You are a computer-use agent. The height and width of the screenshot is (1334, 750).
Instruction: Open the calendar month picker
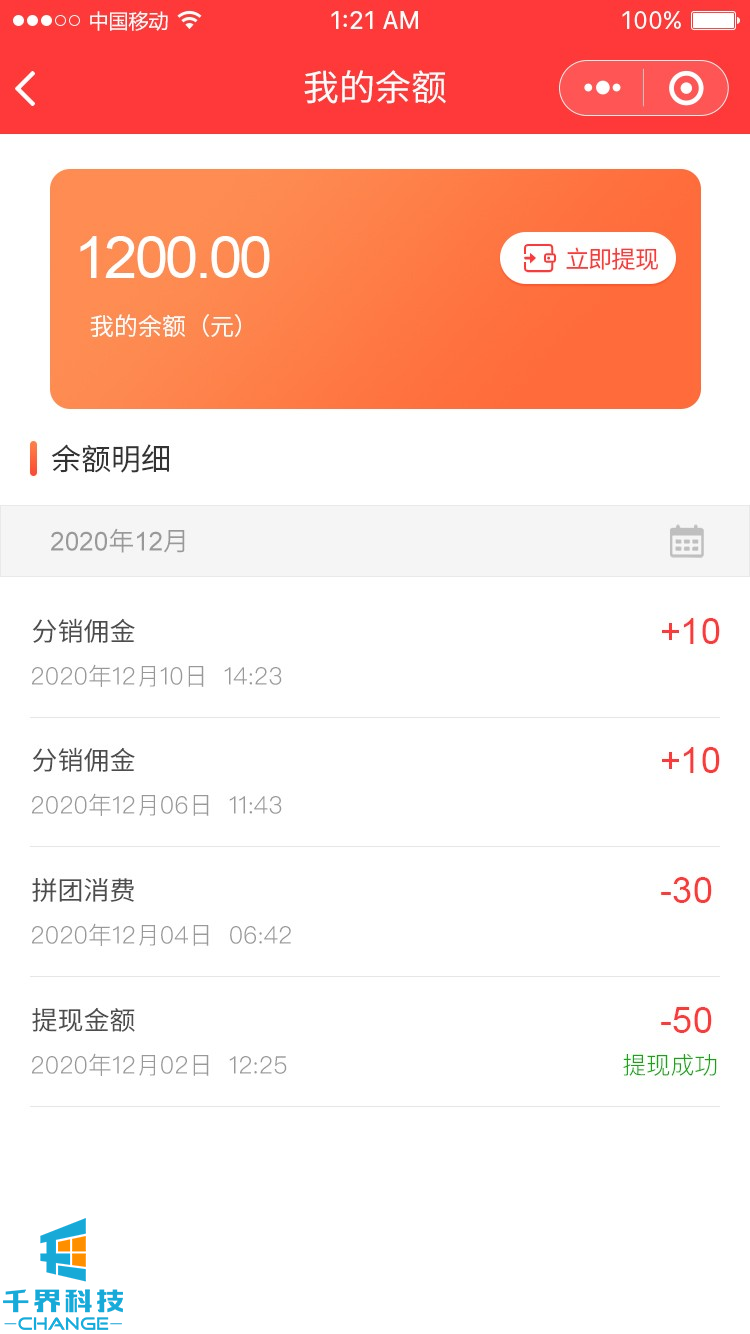(x=687, y=541)
